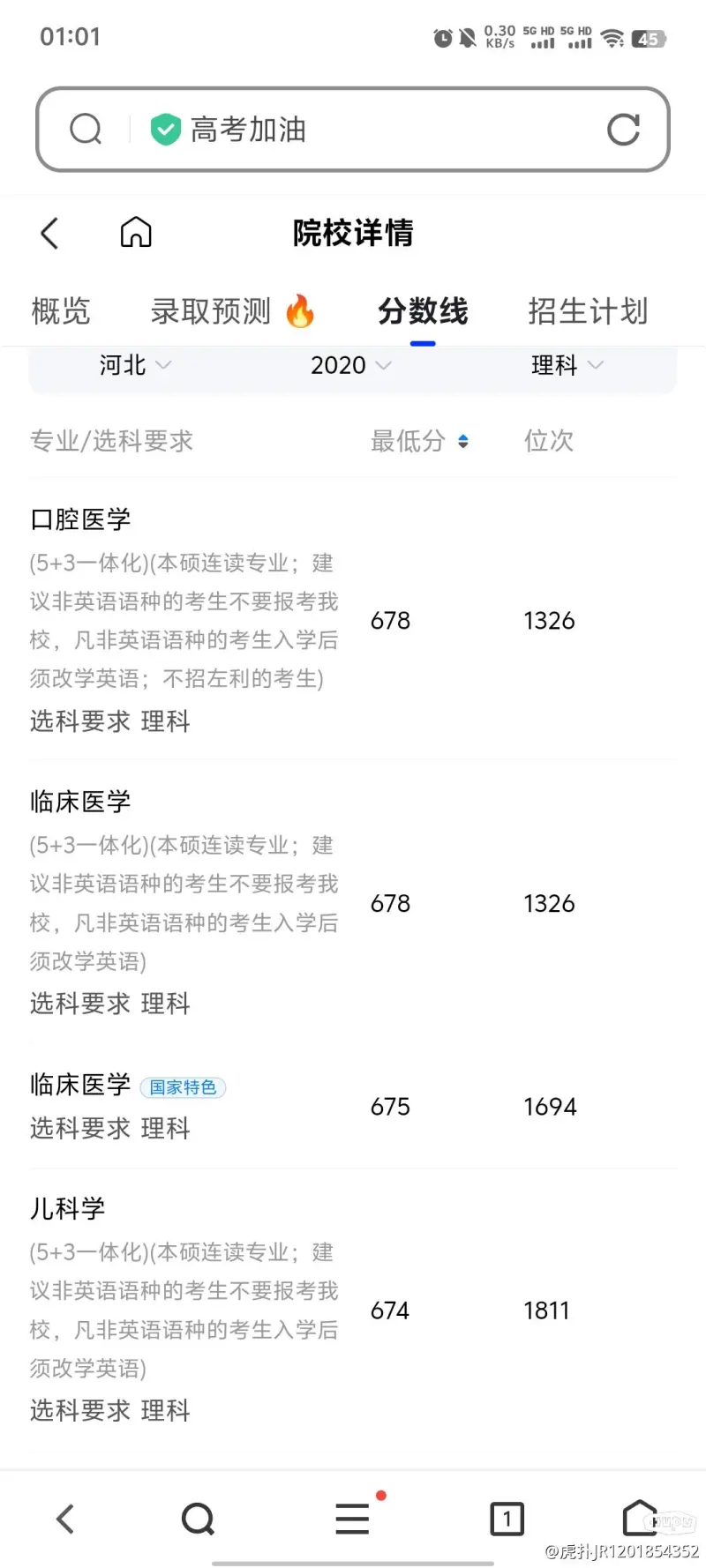Image resolution: width=706 pixels, height=1568 pixels.
Task: Tap browser back arrow in bottom bar
Action: click(65, 1519)
